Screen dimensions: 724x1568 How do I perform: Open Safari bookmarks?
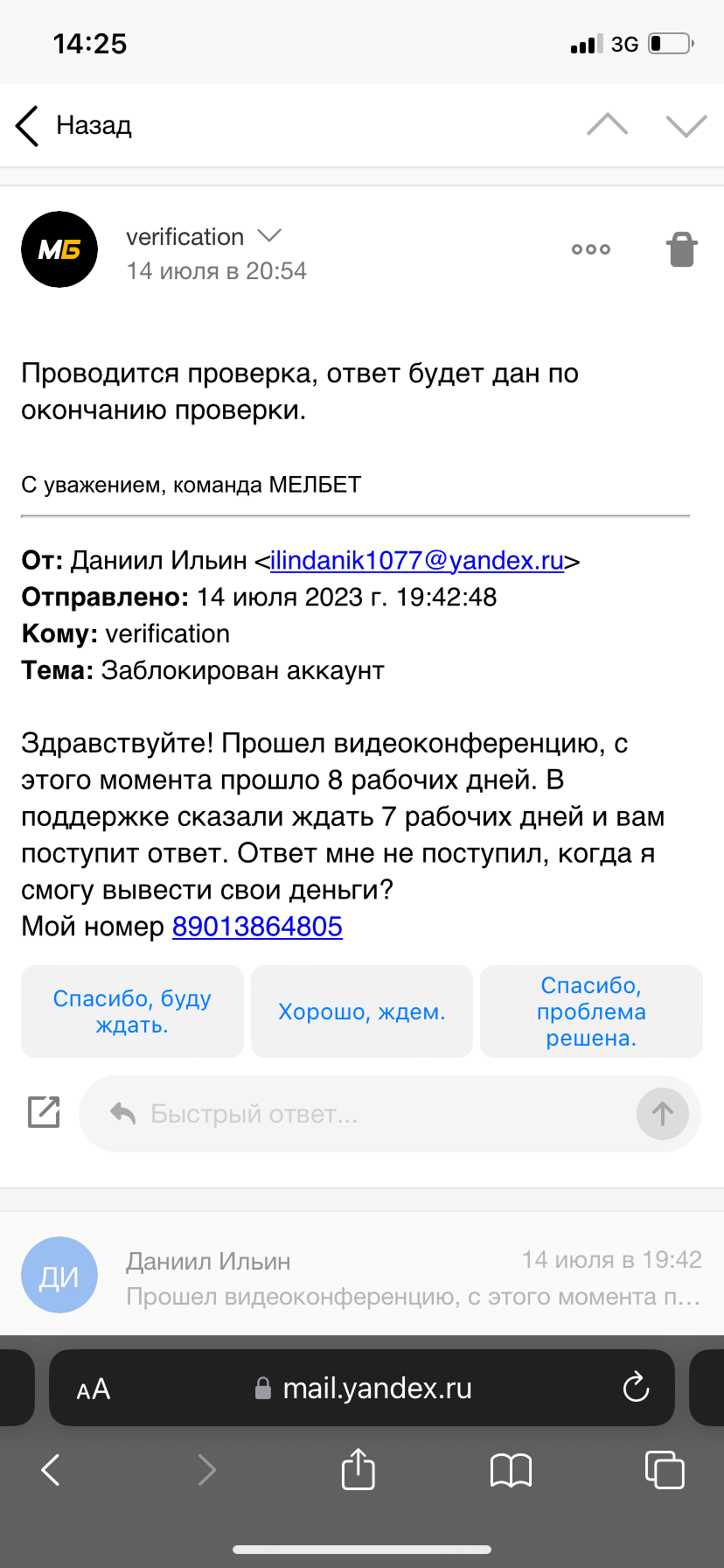click(511, 1470)
